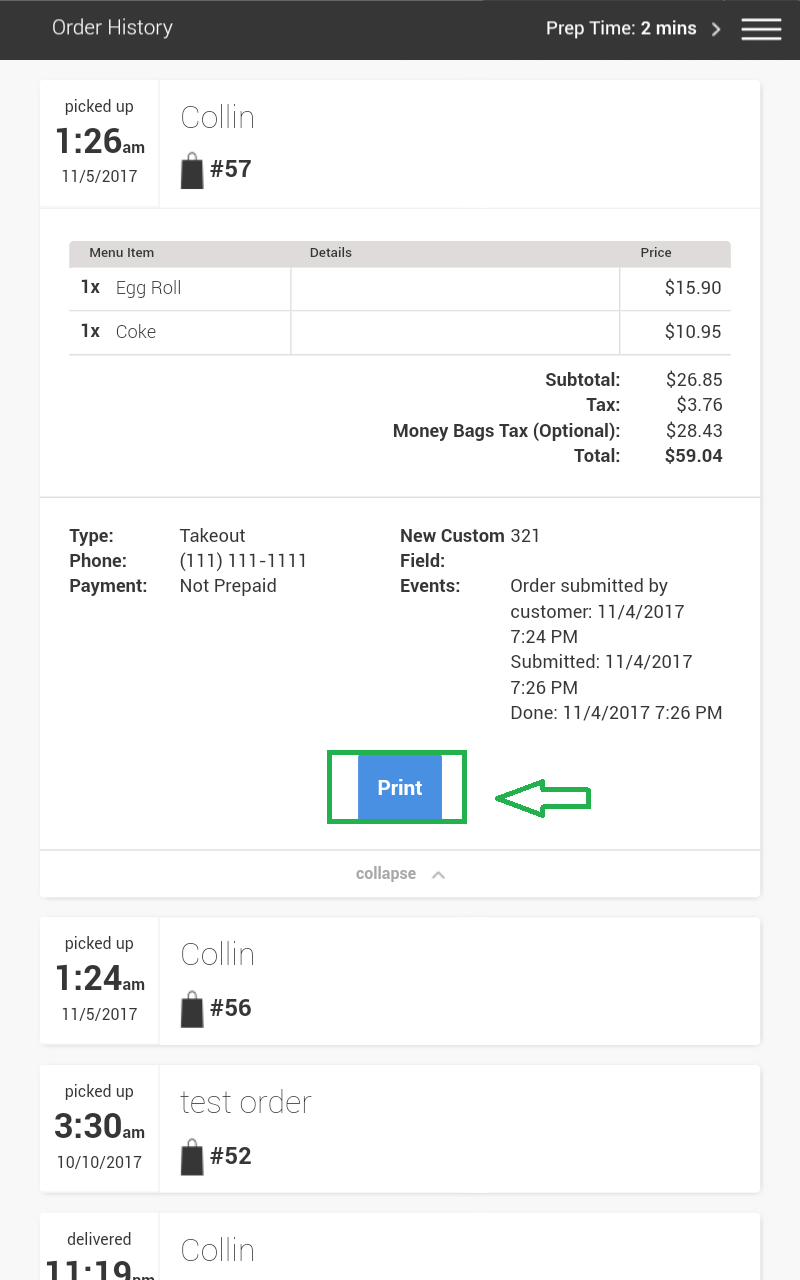Open the hamburger menu

click(761, 29)
